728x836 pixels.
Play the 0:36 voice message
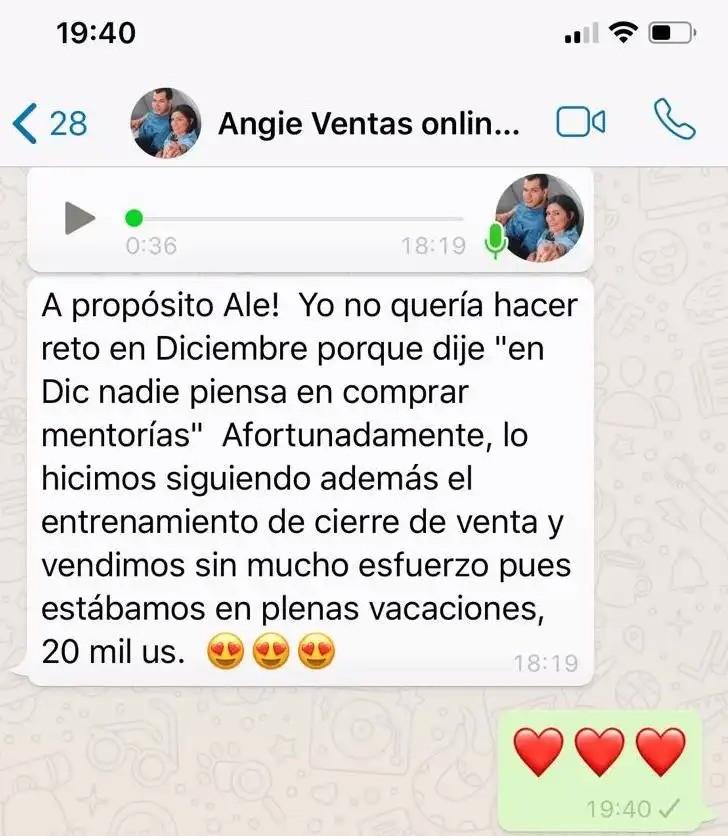coord(79,218)
